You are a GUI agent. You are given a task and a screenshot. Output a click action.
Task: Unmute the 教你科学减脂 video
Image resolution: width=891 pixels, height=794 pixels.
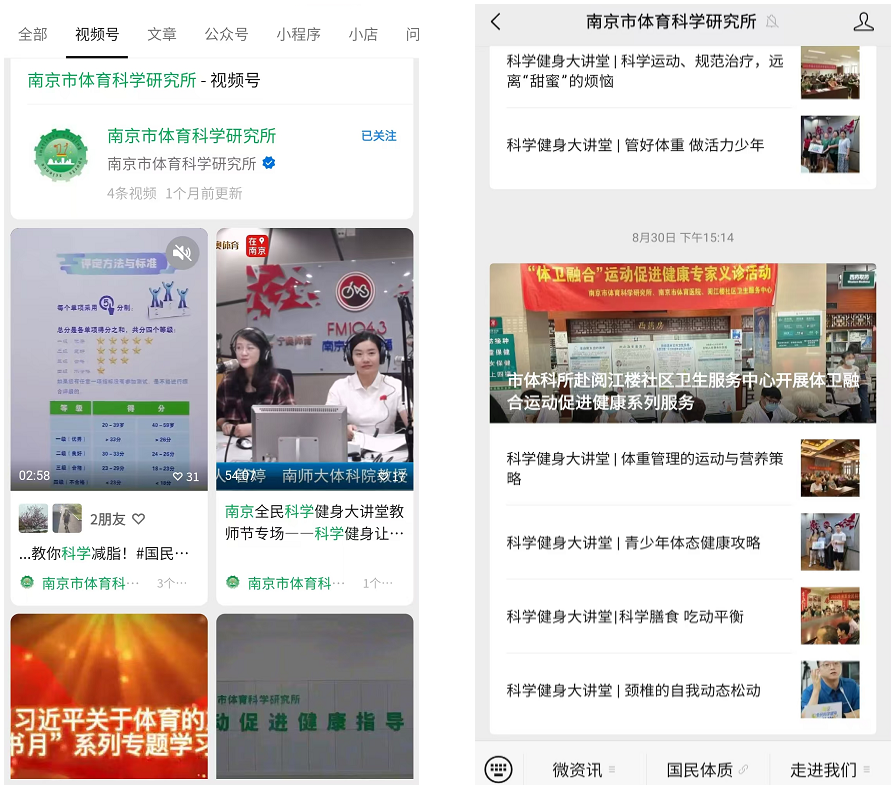tap(182, 253)
